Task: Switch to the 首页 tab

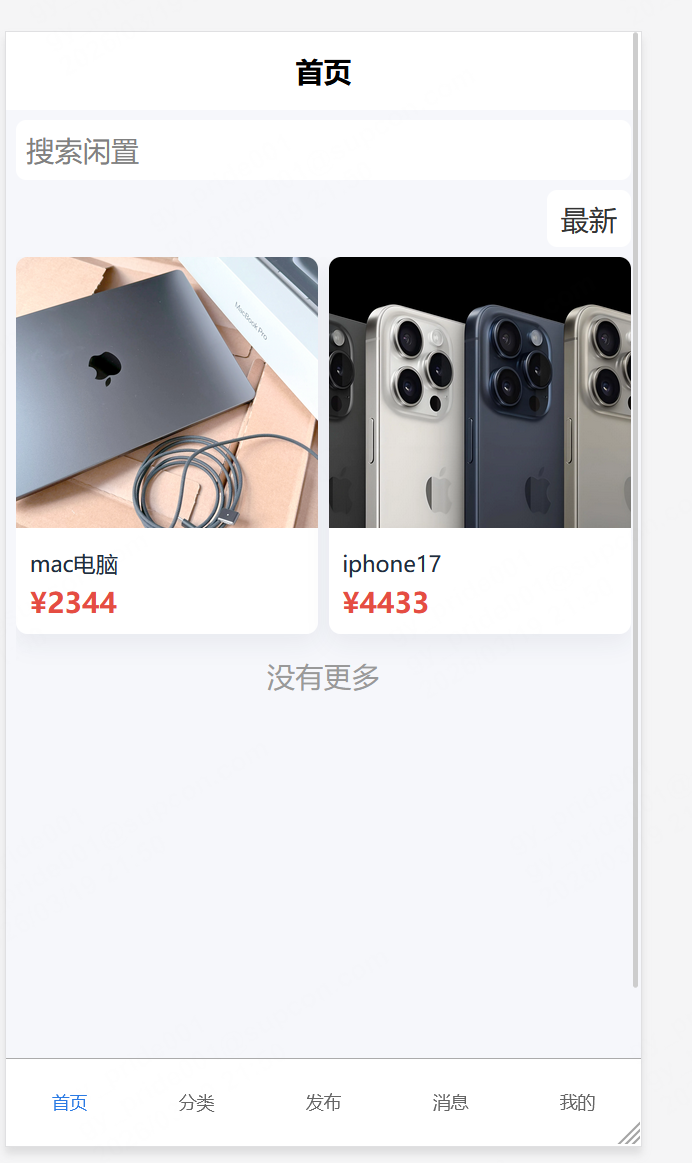Action: (70, 1102)
